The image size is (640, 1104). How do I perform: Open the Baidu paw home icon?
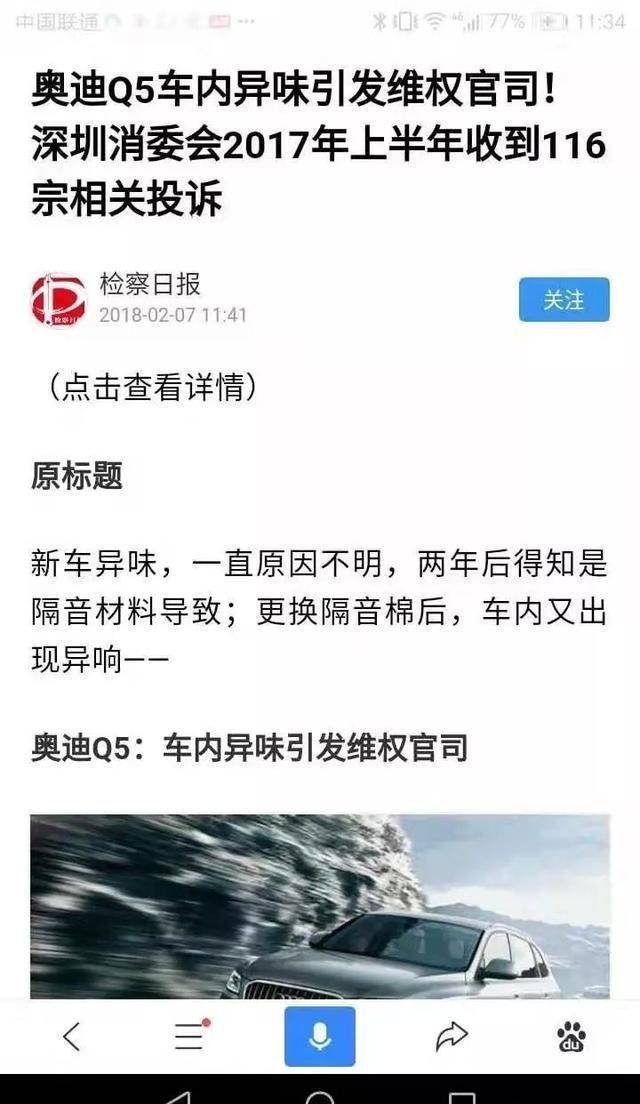click(x=571, y=1037)
